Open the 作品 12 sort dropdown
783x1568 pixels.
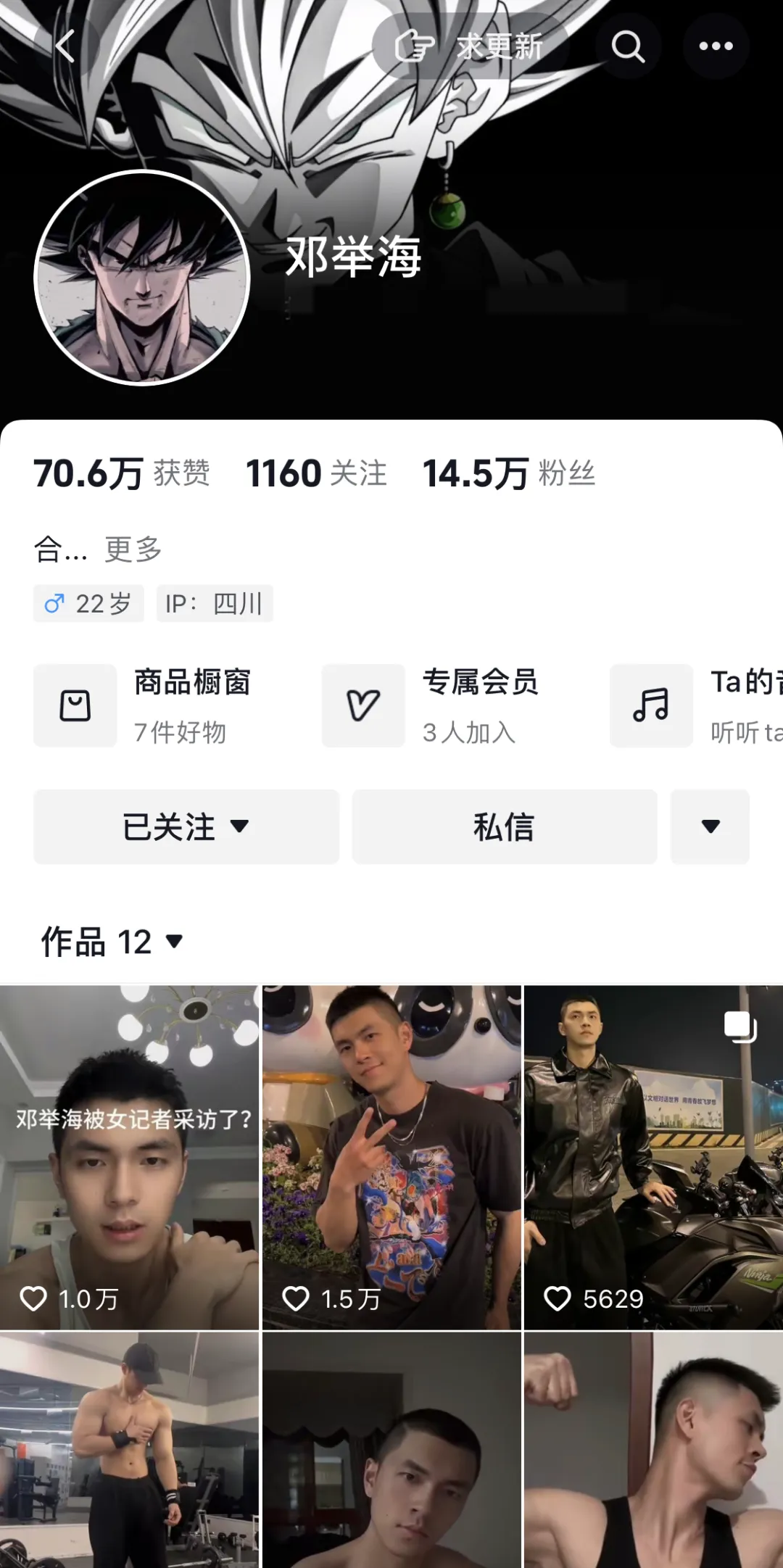(x=112, y=942)
